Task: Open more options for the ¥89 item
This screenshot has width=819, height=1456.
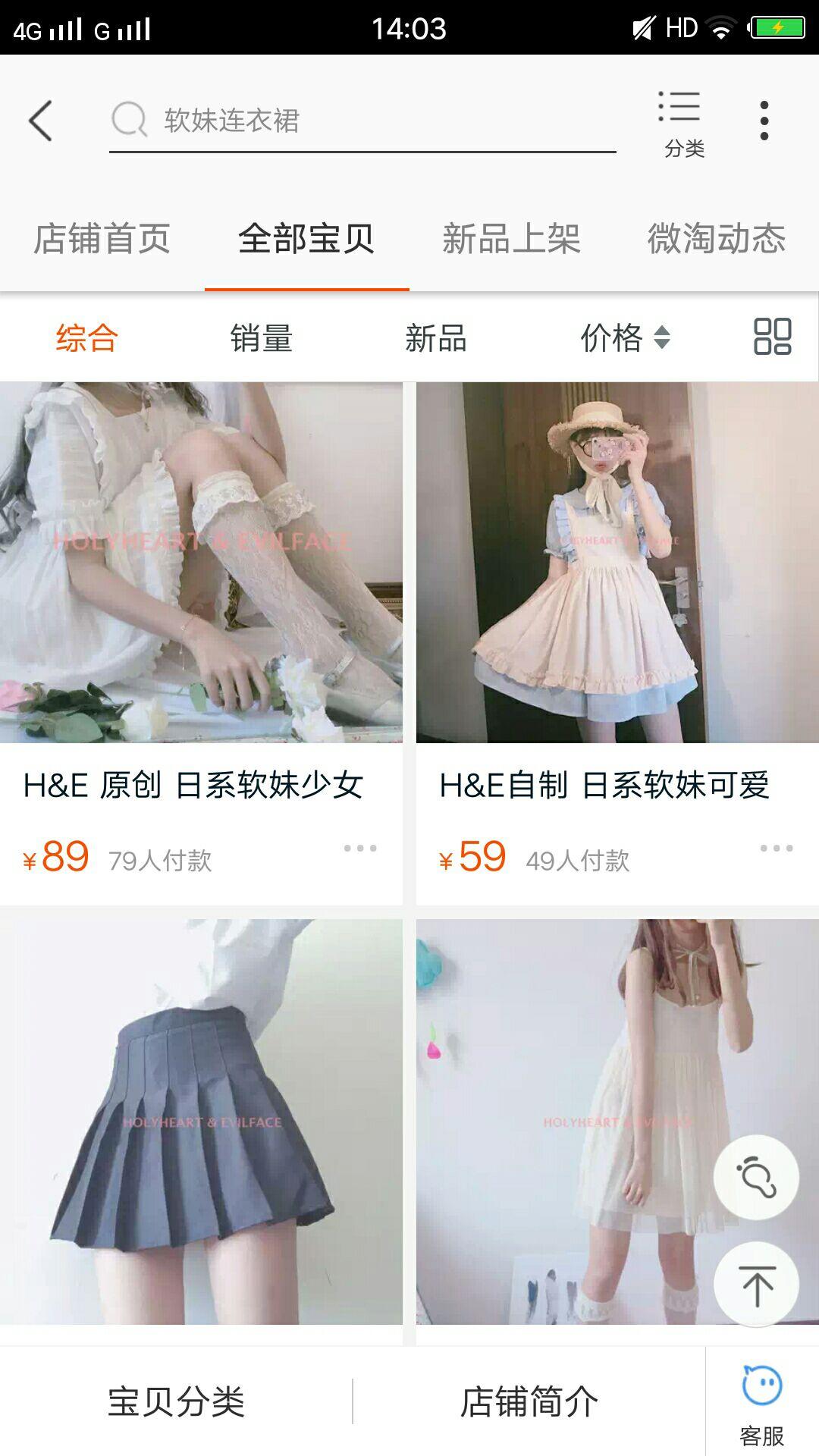Action: point(360,848)
